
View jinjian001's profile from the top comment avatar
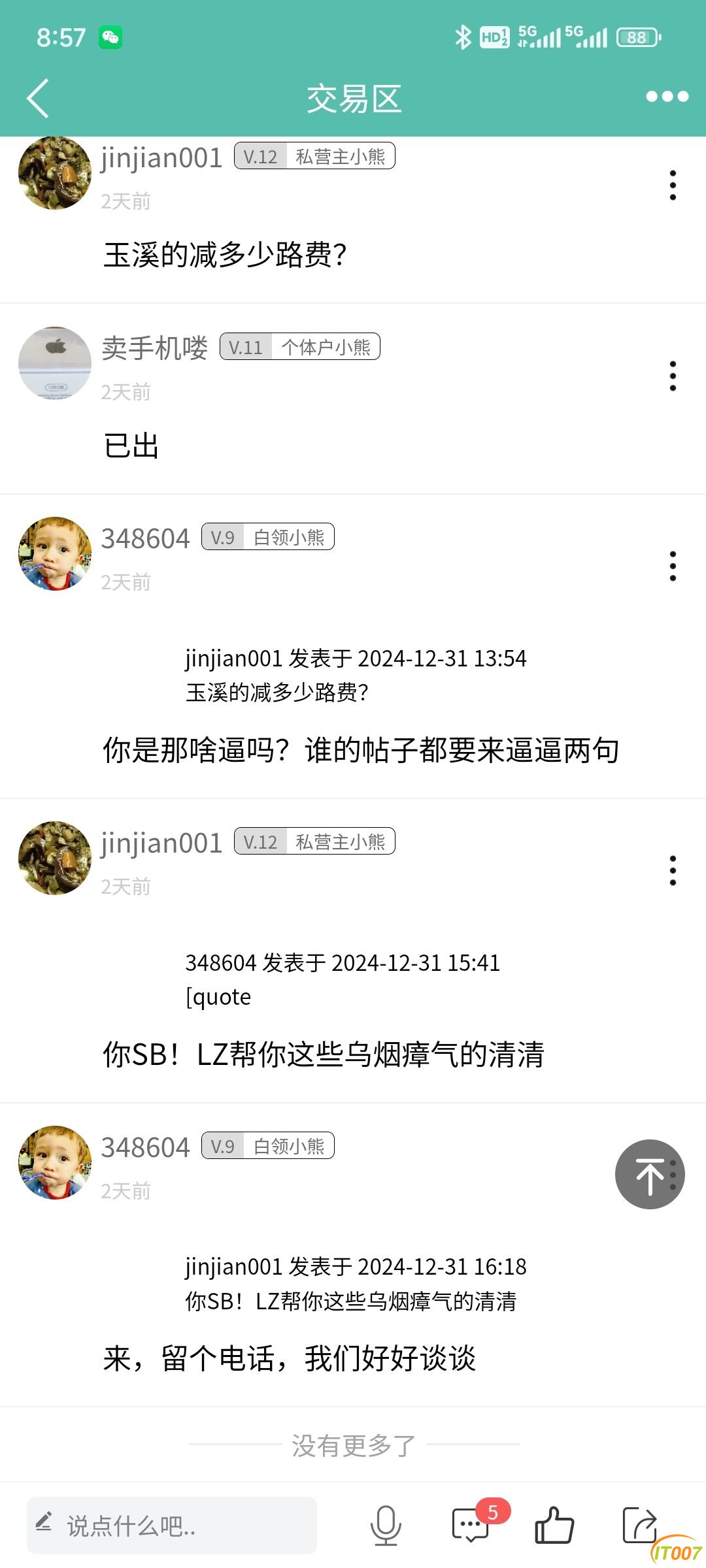pyautogui.click(x=55, y=173)
